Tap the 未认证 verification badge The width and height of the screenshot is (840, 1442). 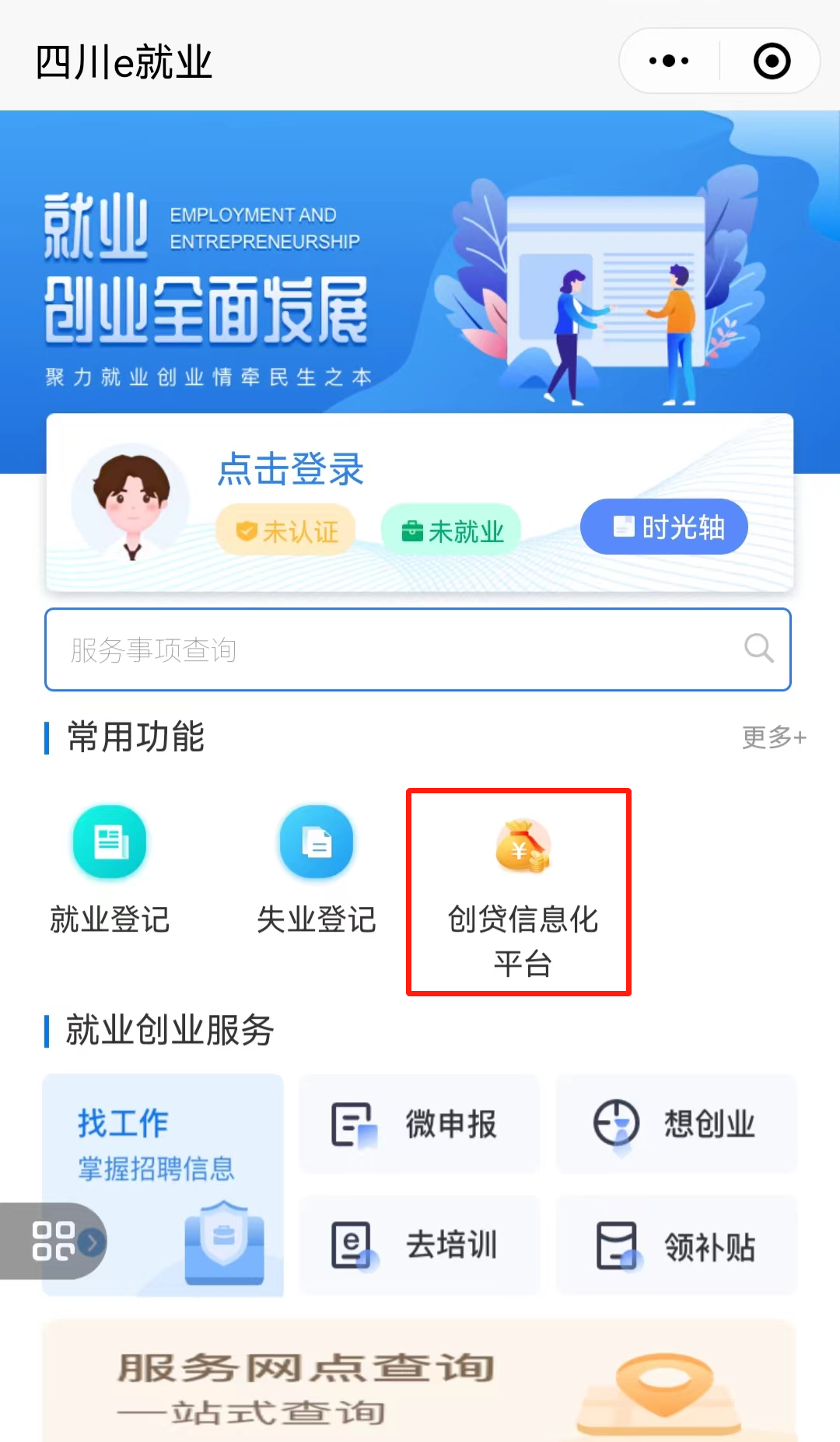[286, 530]
